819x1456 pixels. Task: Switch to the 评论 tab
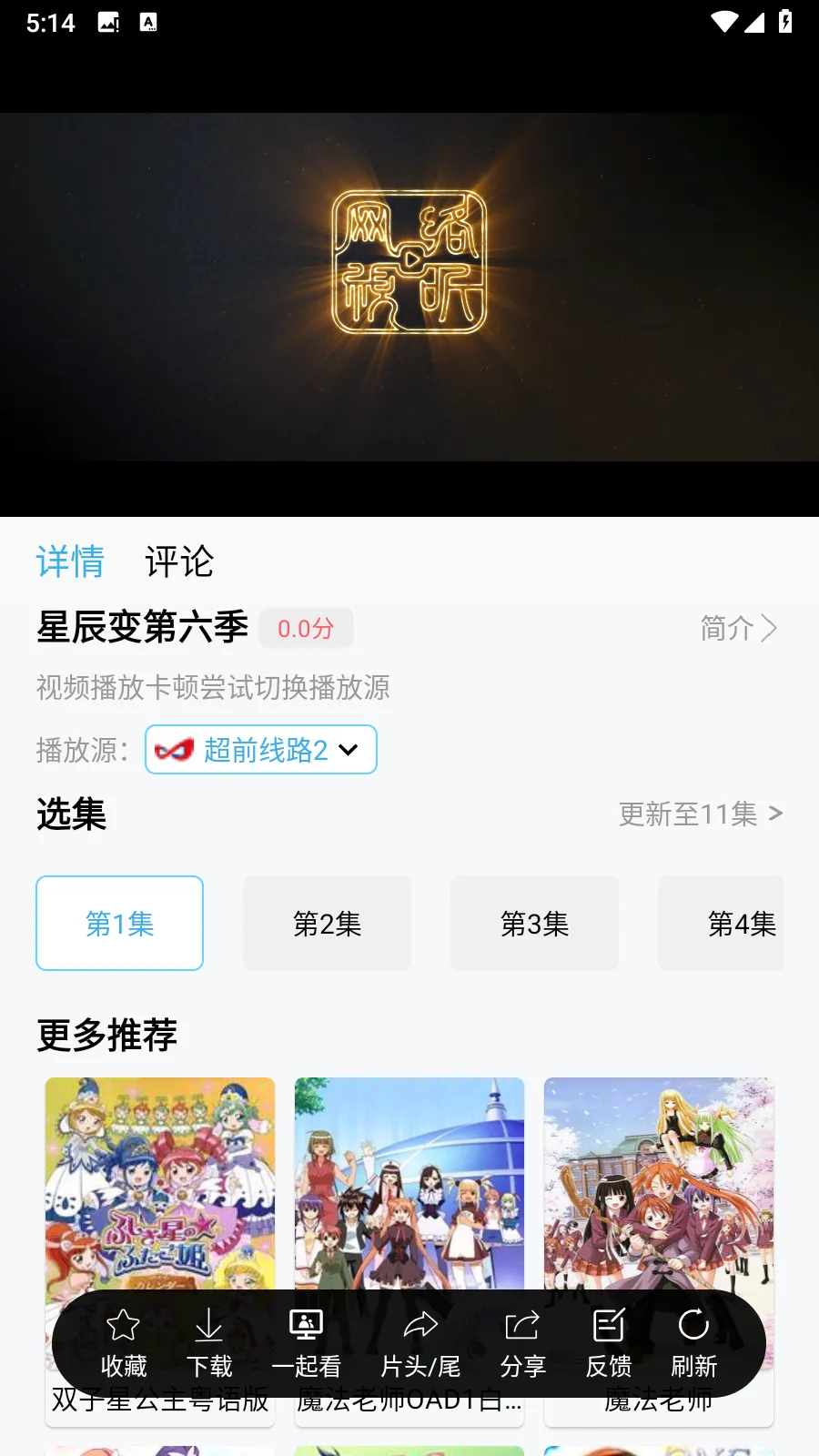tap(179, 561)
